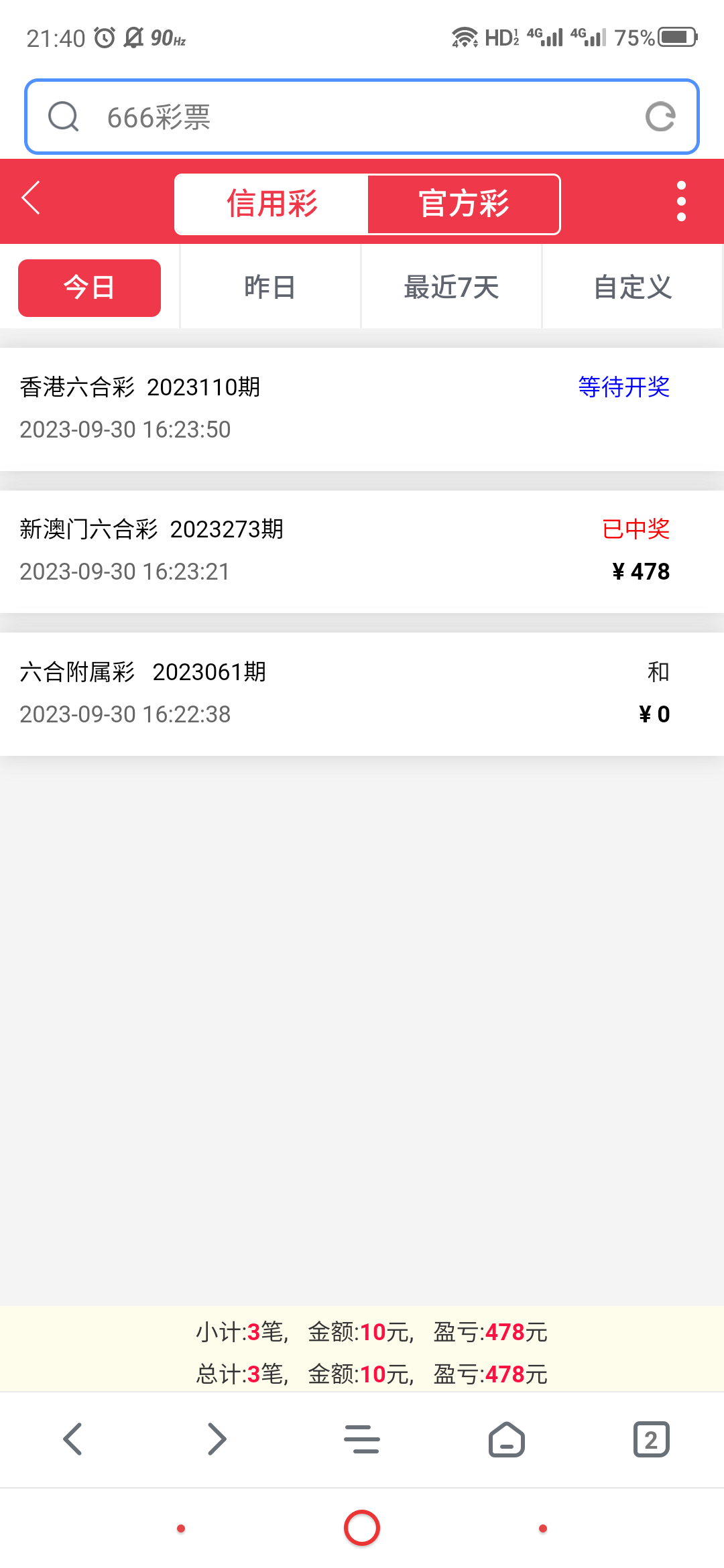Show records for 昨日
The height and width of the screenshot is (1568, 724).
[270, 287]
